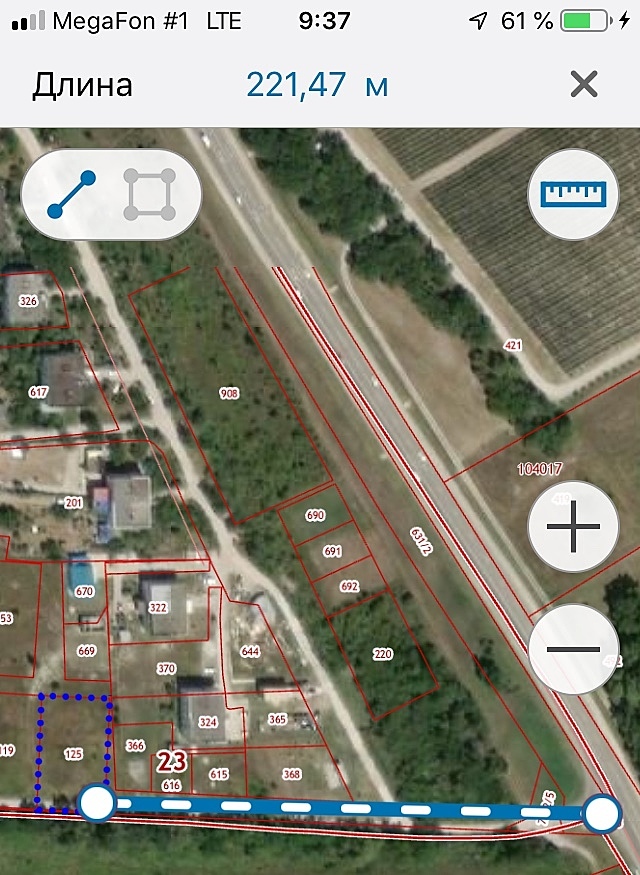The height and width of the screenshot is (875, 640).
Task: Tap the left endpoint of the measured line
Action: [x=97, y=802]
